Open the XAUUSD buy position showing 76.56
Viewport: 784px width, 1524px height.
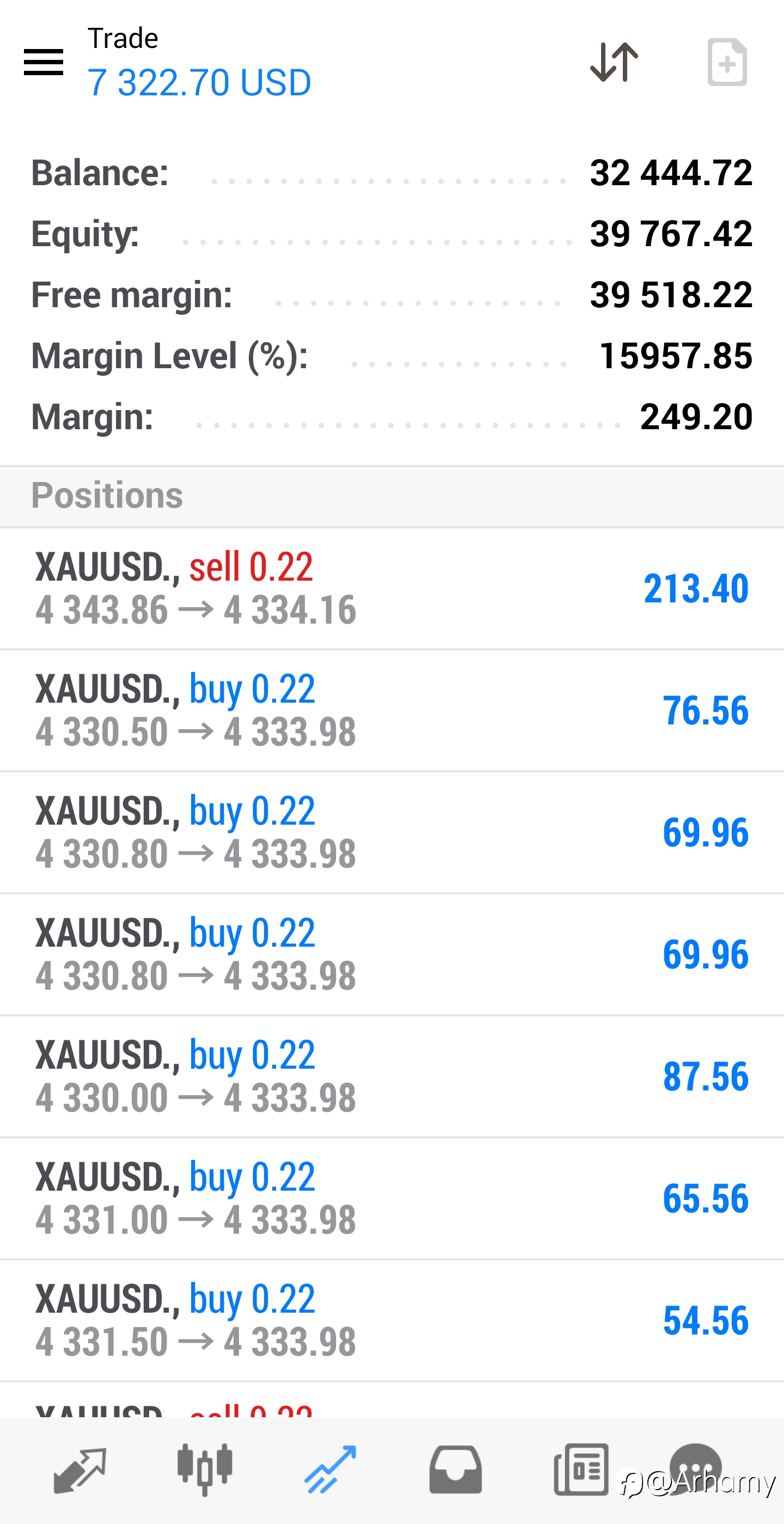click(x=392, y=711)
